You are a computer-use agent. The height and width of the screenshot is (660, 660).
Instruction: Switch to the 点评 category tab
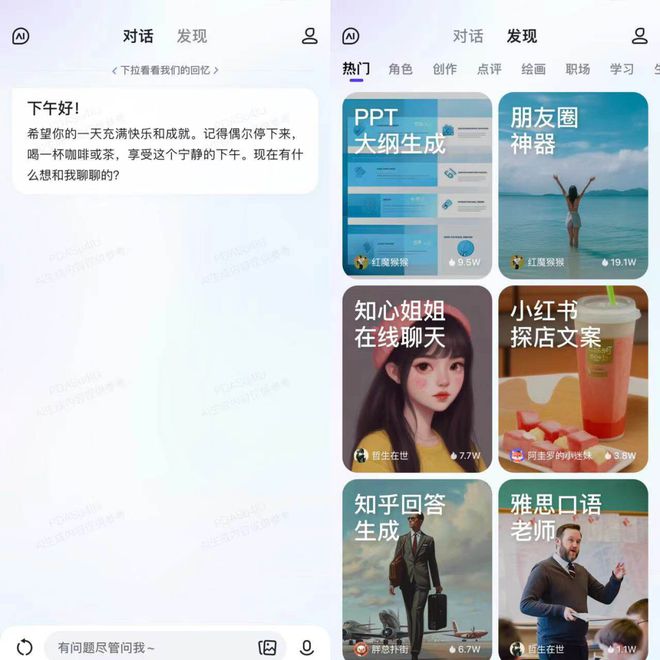coord(489,69)
